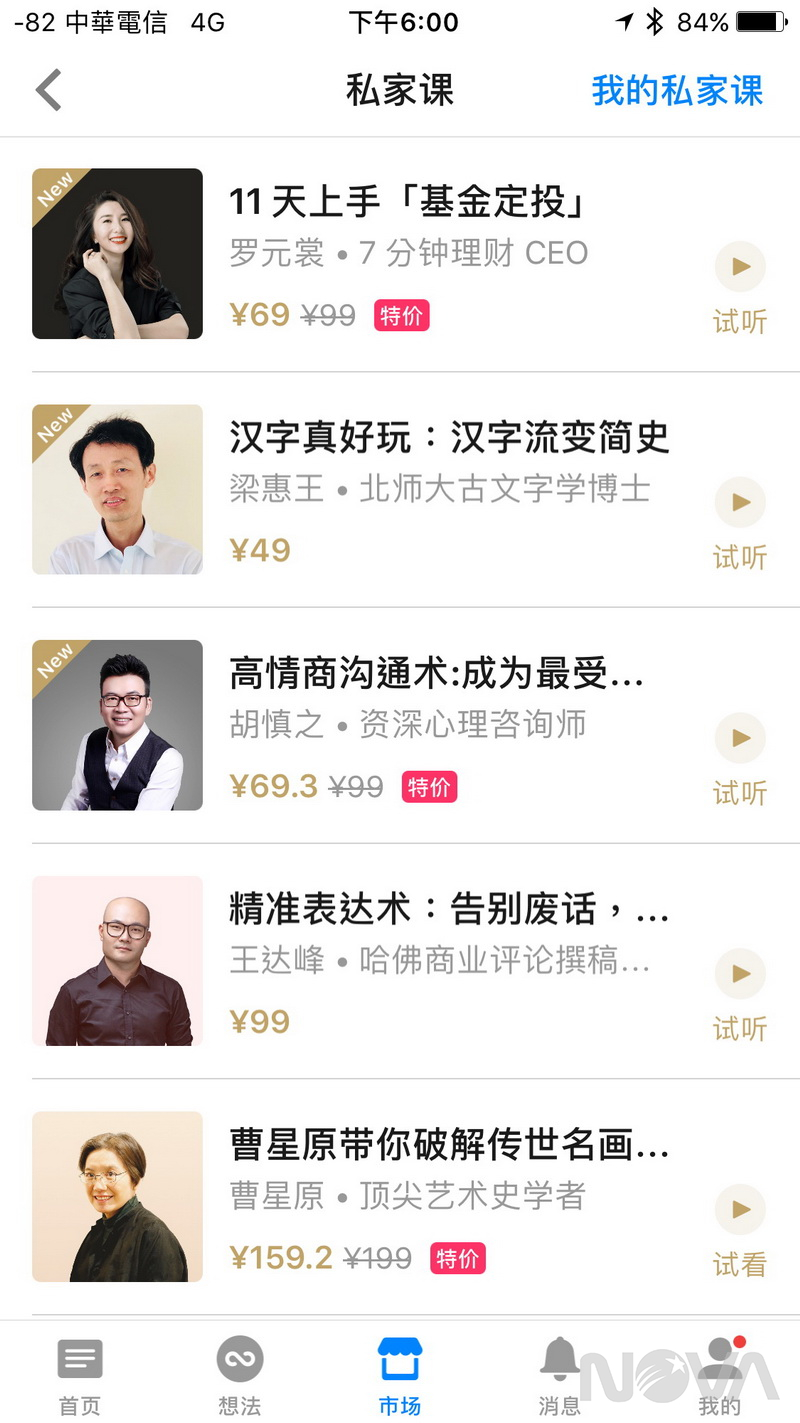Play the 试听 sample for 高情商沟通术
This screenshot has height=1423, width=800.
pos(740,738)
